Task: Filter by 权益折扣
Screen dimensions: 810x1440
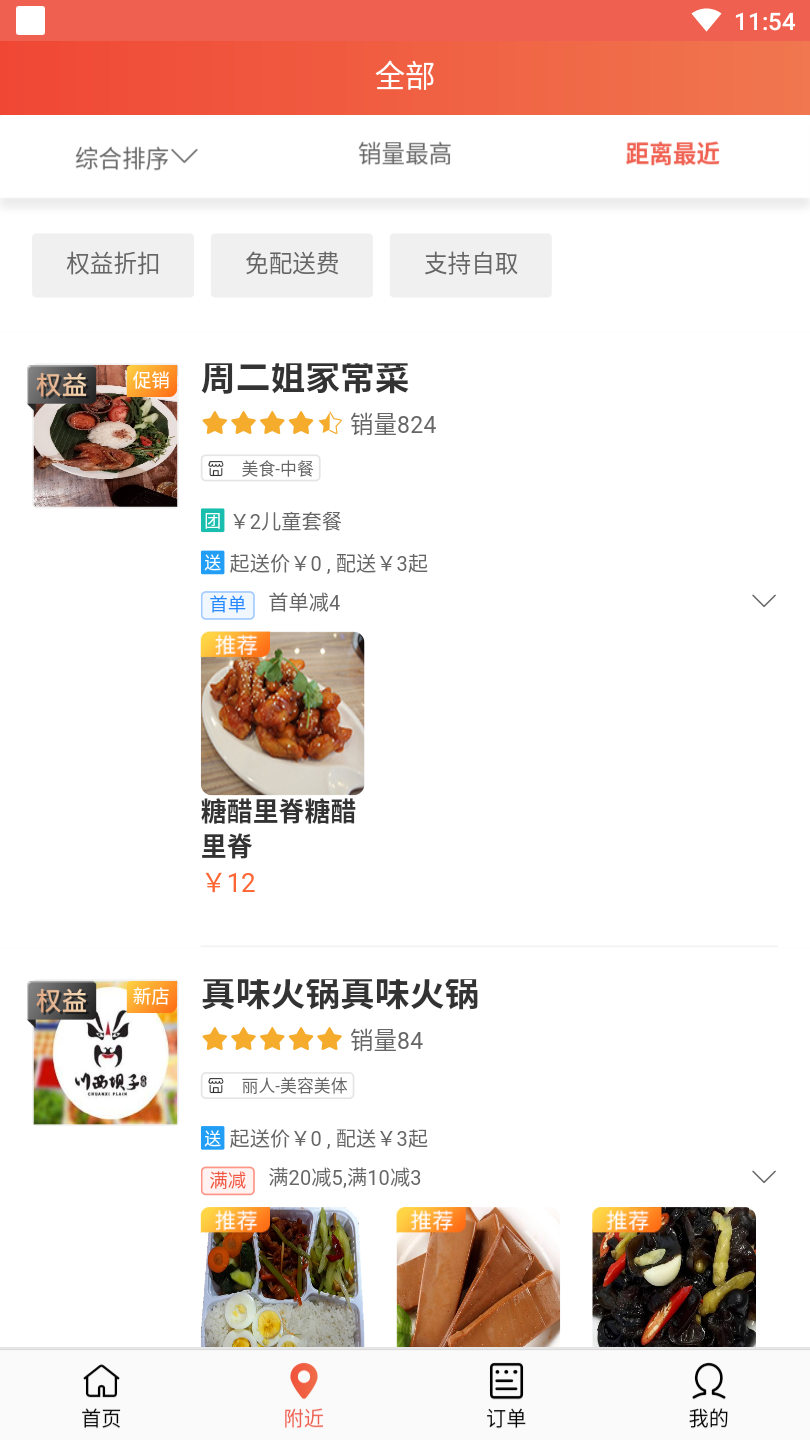Action: pos(113,265)
